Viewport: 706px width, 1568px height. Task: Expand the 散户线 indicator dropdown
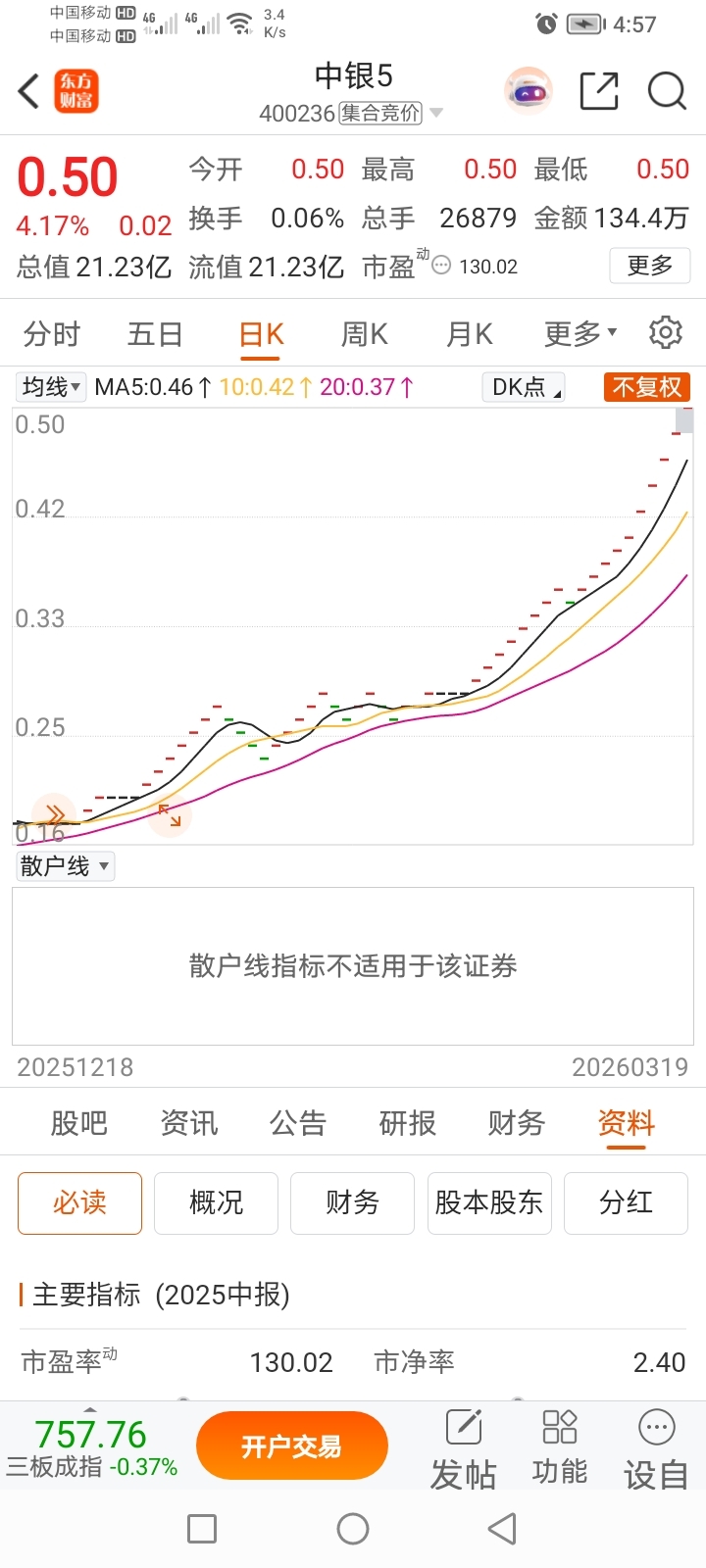pos(66,866)
